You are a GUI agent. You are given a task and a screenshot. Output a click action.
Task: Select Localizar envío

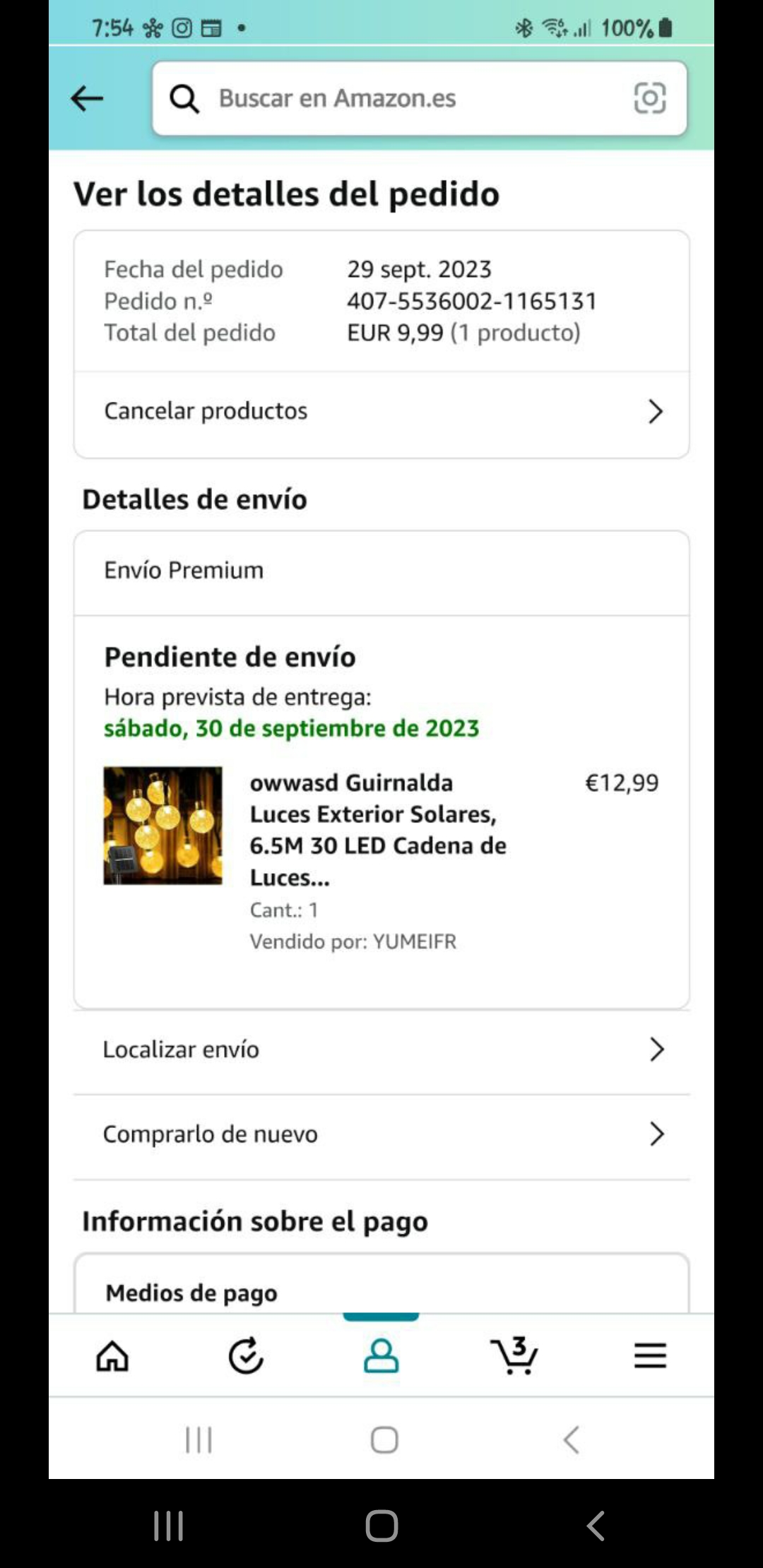pyautogui.click(x=381, y=1050)
